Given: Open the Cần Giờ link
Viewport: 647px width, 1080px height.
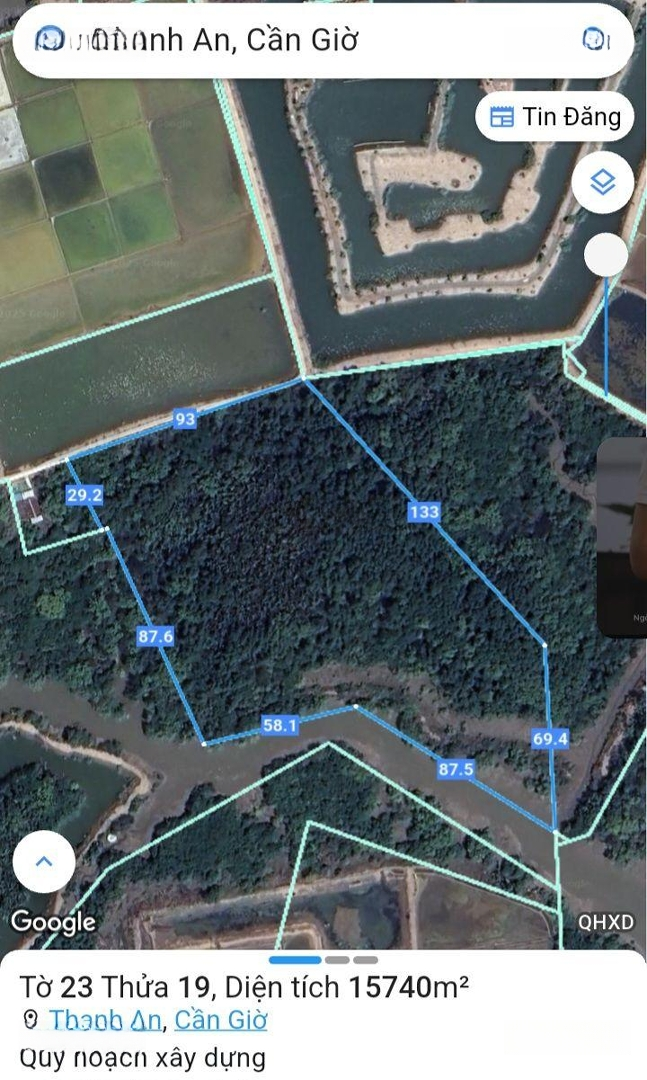Looking at the screenshot, I should click(x=221, y=1020).
